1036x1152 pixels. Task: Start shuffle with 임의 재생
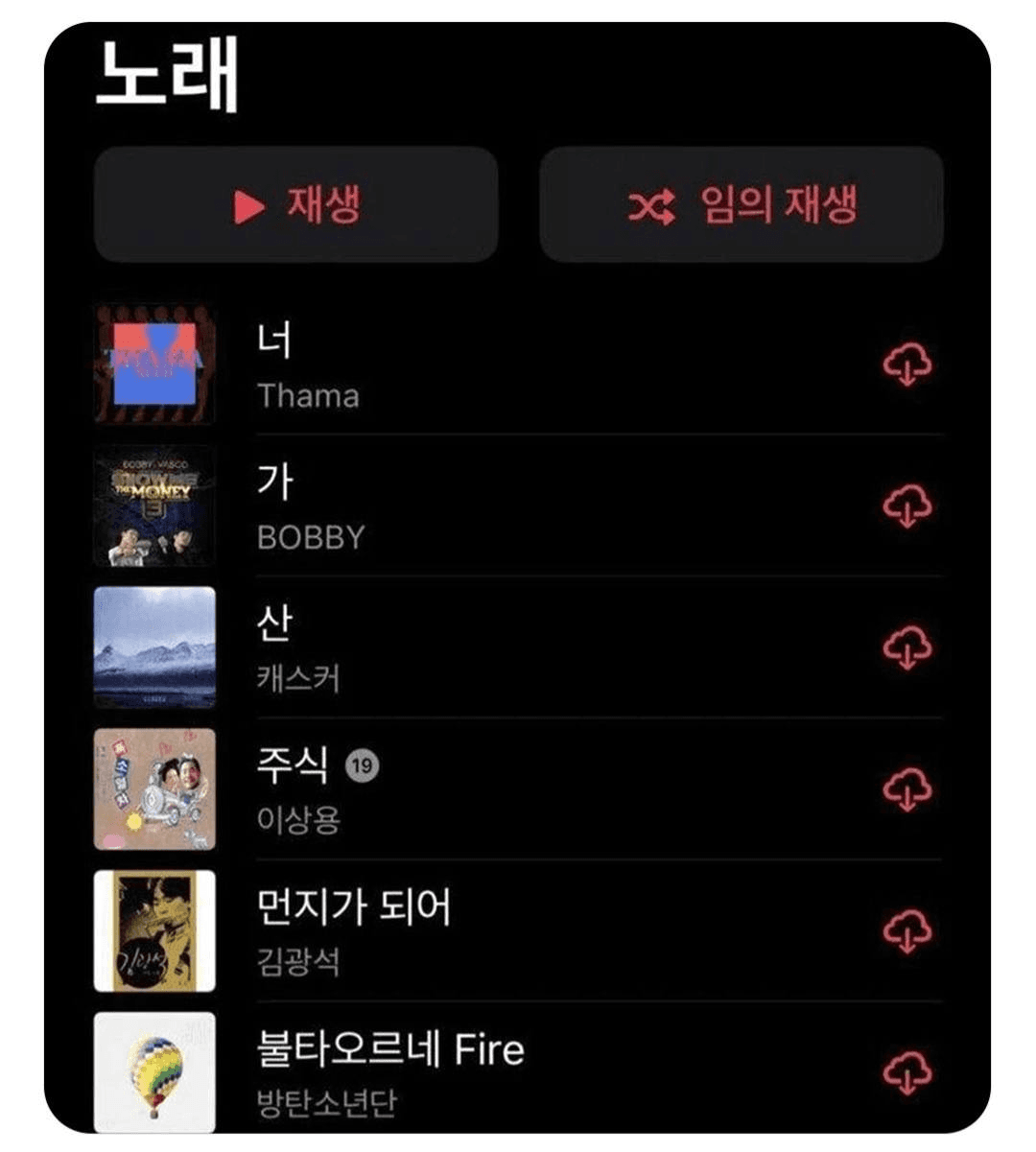point(741,204)
